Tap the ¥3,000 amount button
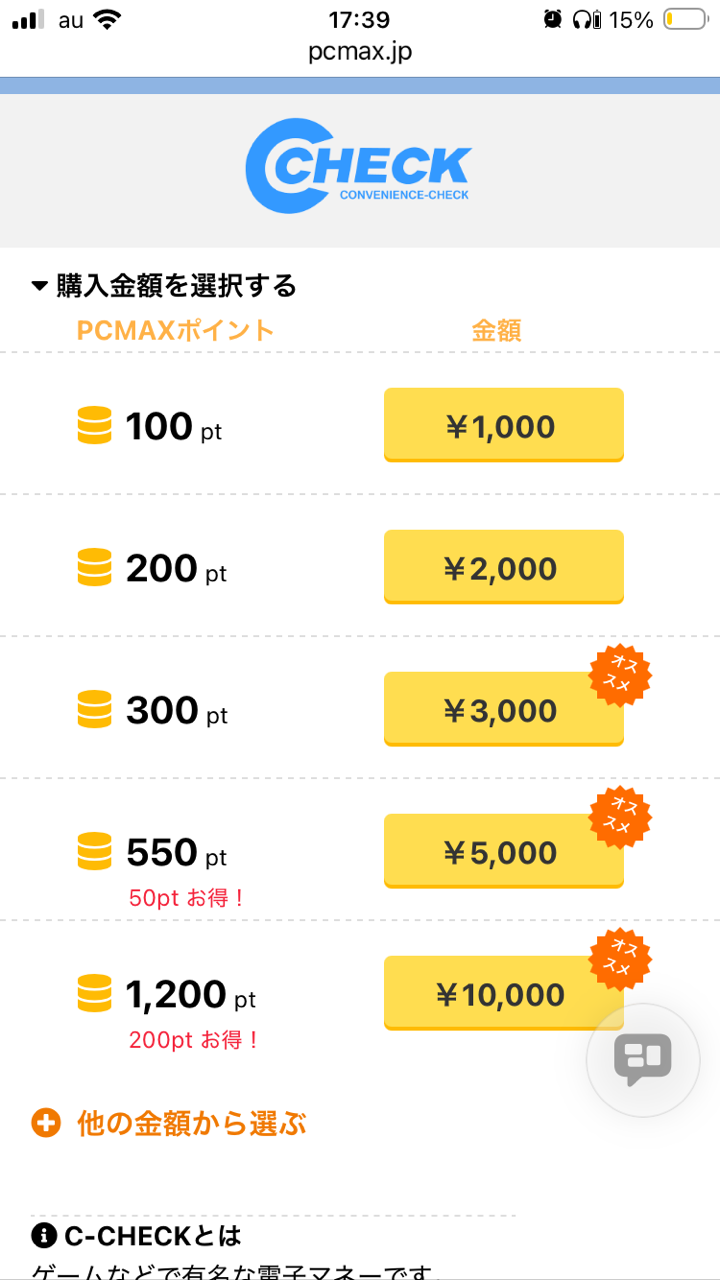The width and height of the screenshot is (720, 1280). [x=503, y=709]
